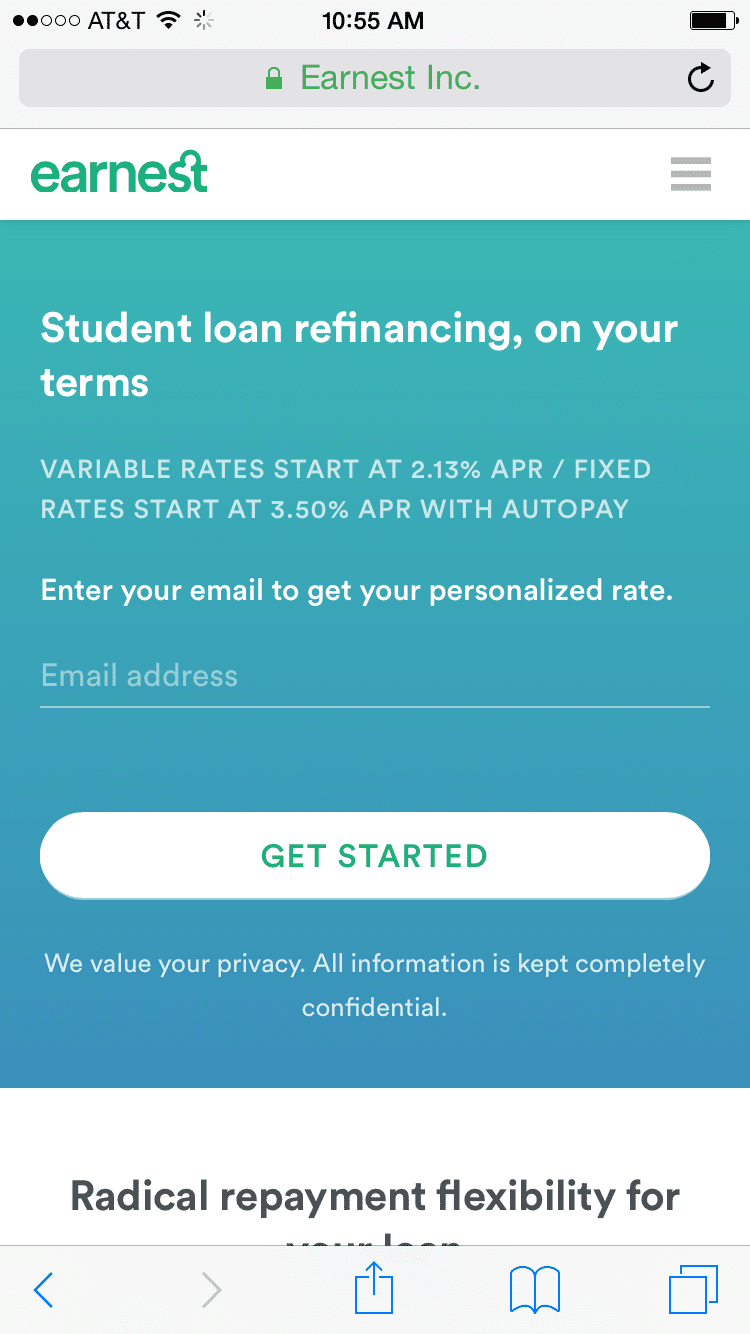Tap the Get Started button

coord(374,856)
